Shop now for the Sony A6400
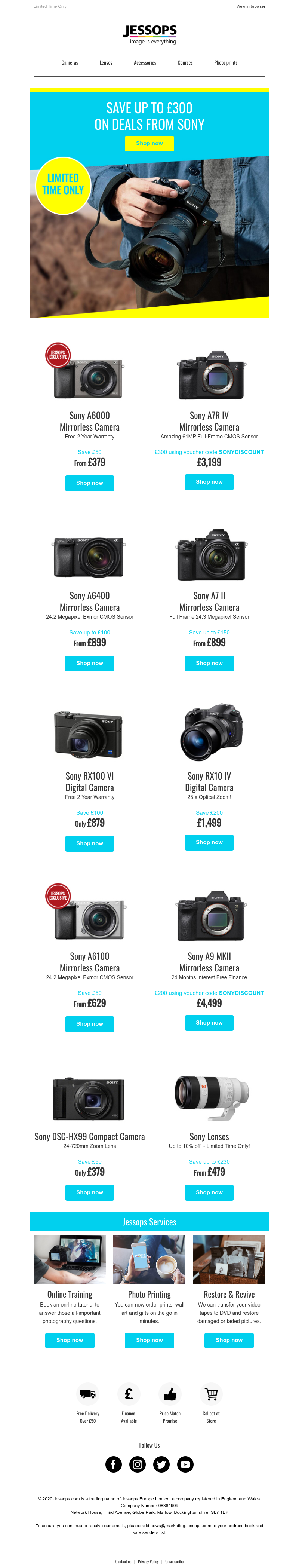This screenshot has width=299, height=1568. click(x=89, y=663)
